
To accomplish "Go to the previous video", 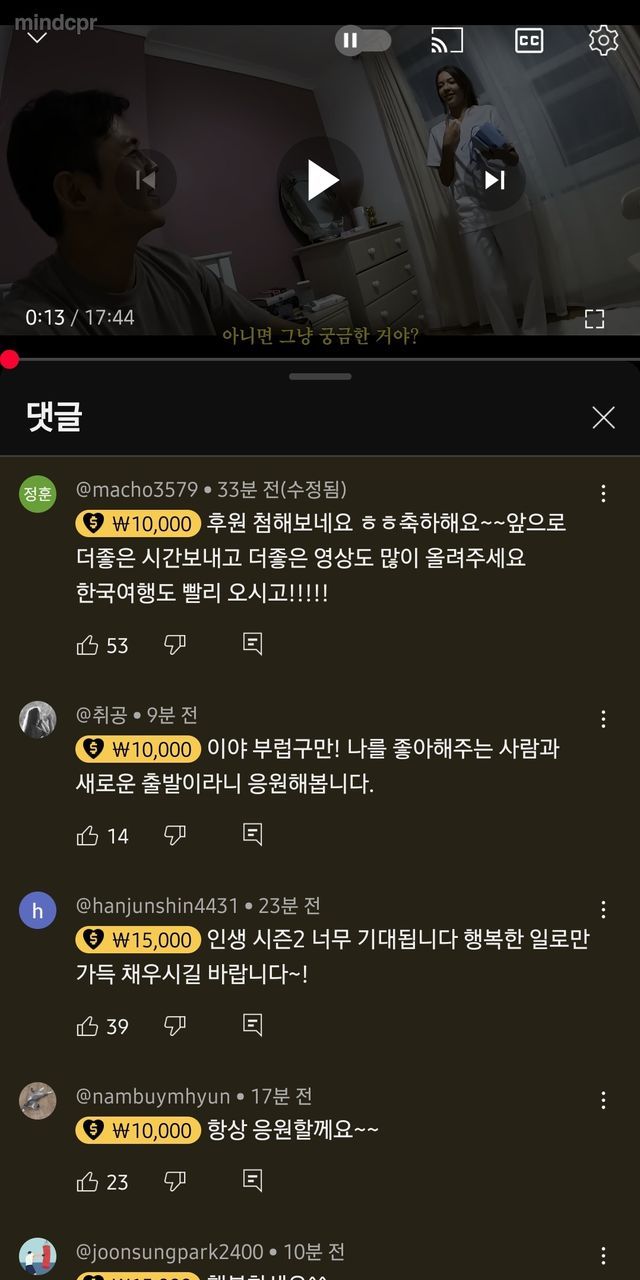I will point(146,180).
